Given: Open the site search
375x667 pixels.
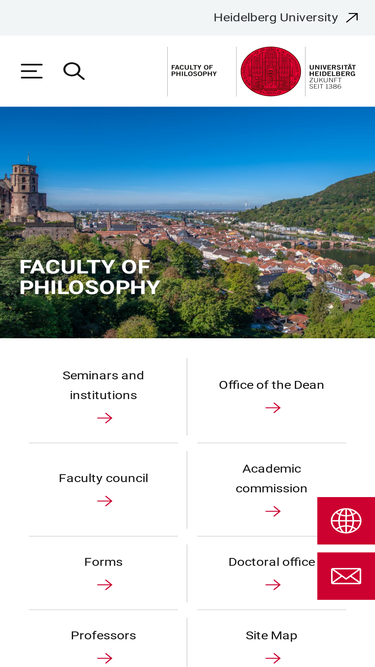Looking at the screenshot, I should [x=74, y=71].
